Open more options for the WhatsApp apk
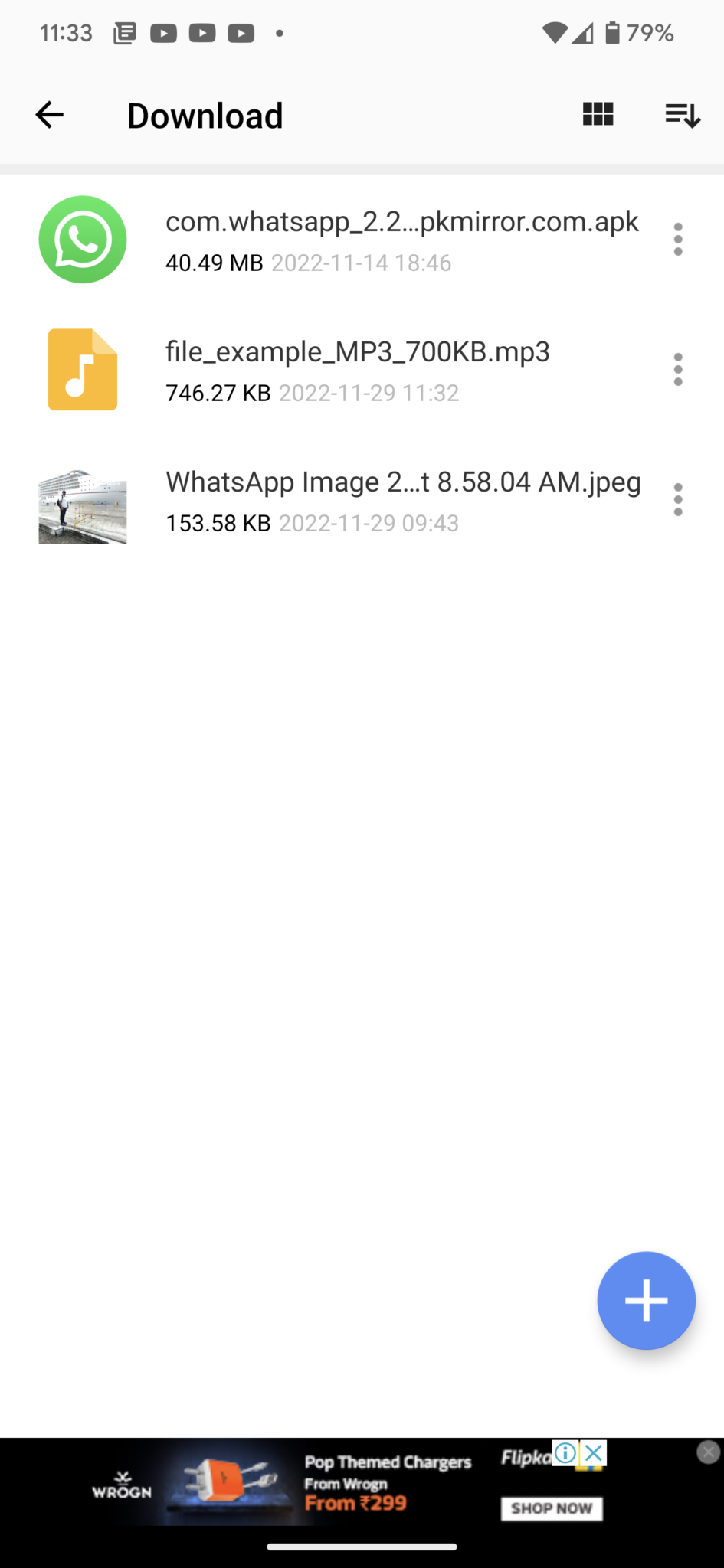Viewport: 724px width, 1568px height. click(x=678, y=240)
